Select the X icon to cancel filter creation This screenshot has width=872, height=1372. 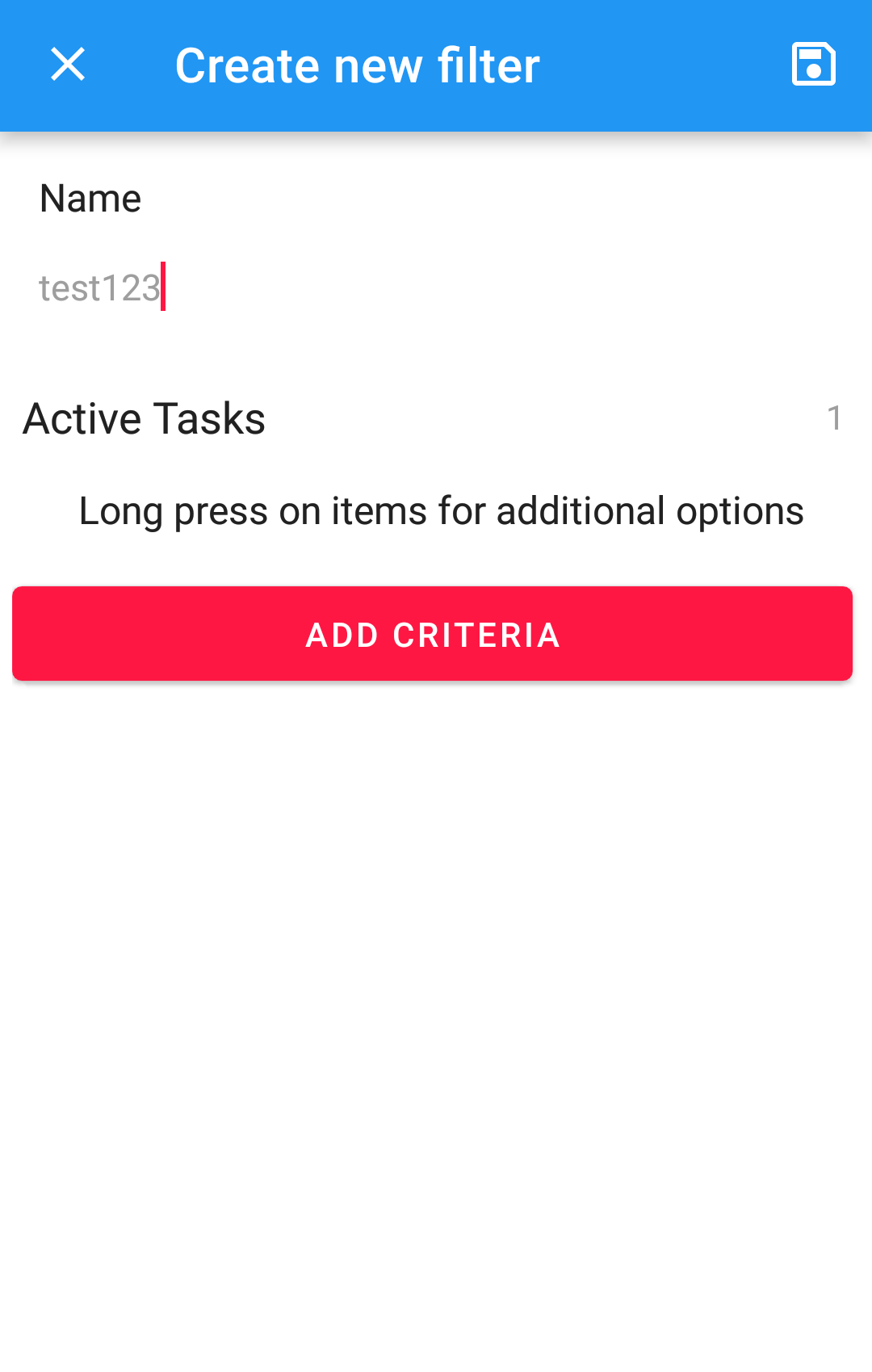pyautogui.click(x=68, y=65)
